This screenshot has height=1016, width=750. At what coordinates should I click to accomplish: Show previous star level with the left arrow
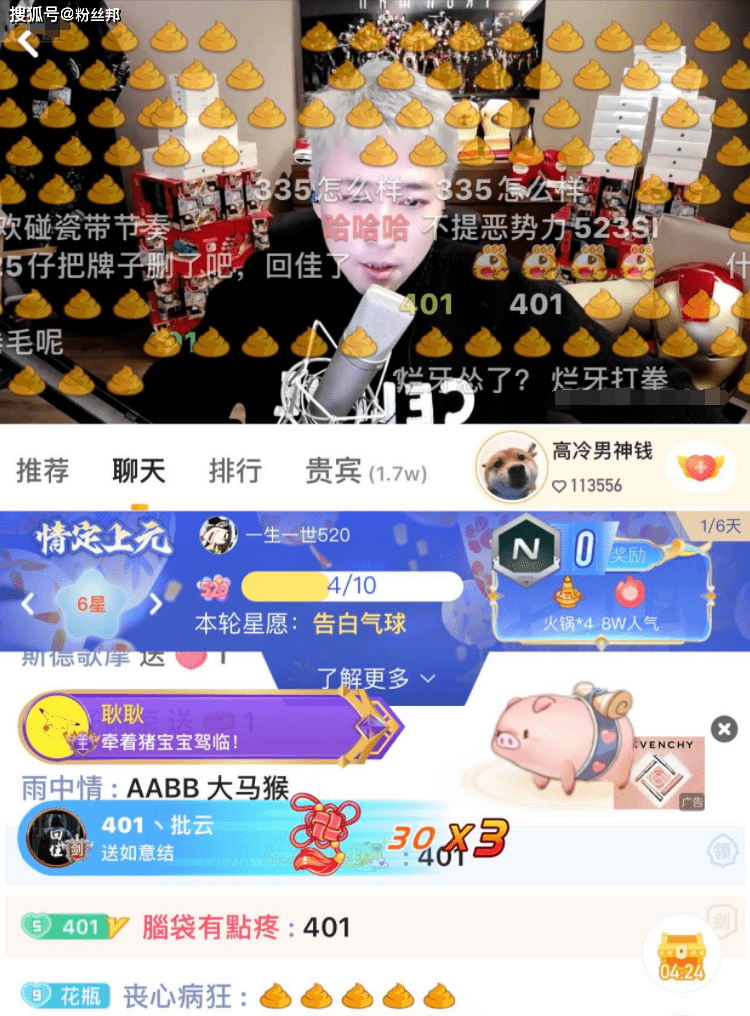(28, 603)
